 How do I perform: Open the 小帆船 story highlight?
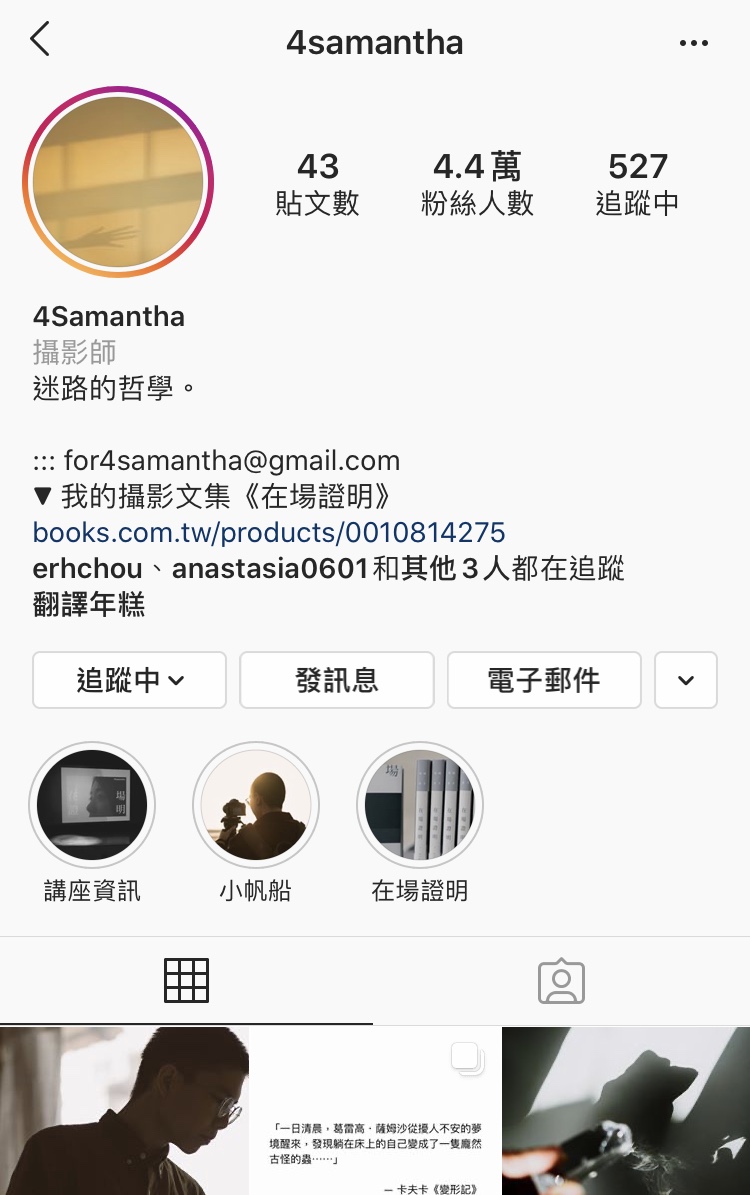255,805
